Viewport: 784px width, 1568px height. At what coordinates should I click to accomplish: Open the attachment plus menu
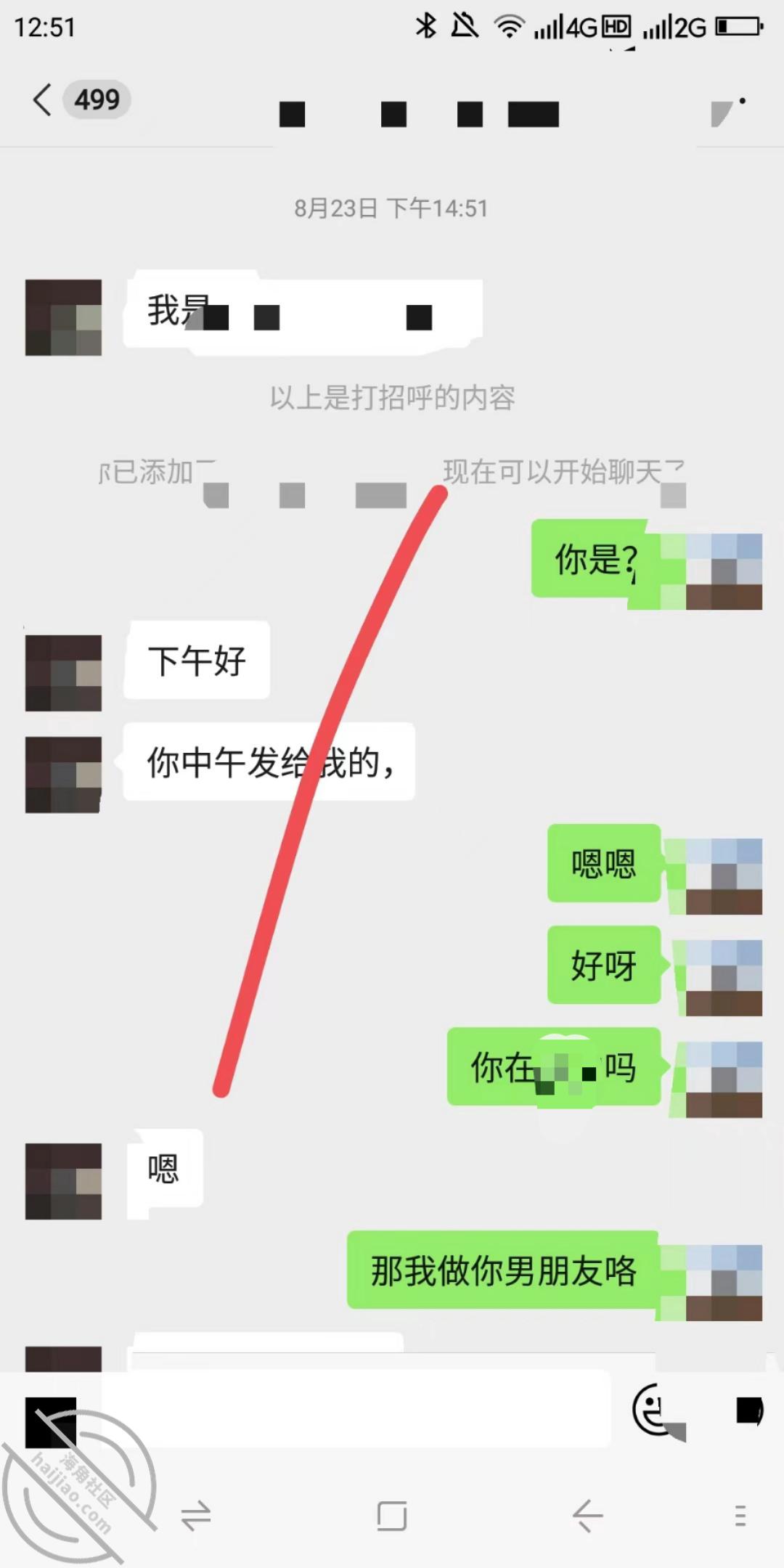(x=749, y=1410)
